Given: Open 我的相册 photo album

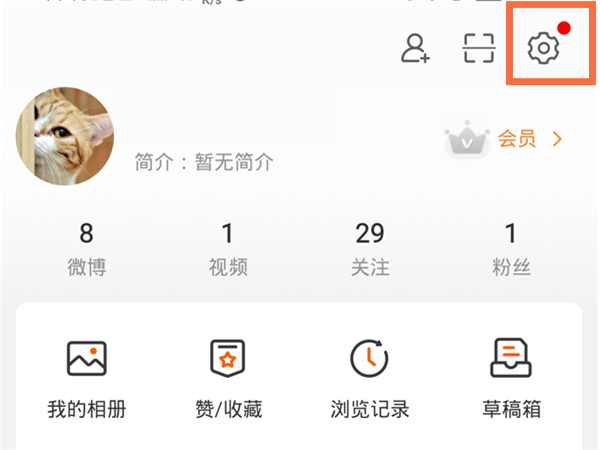Looking at the screenshot, I should [86, 379].
